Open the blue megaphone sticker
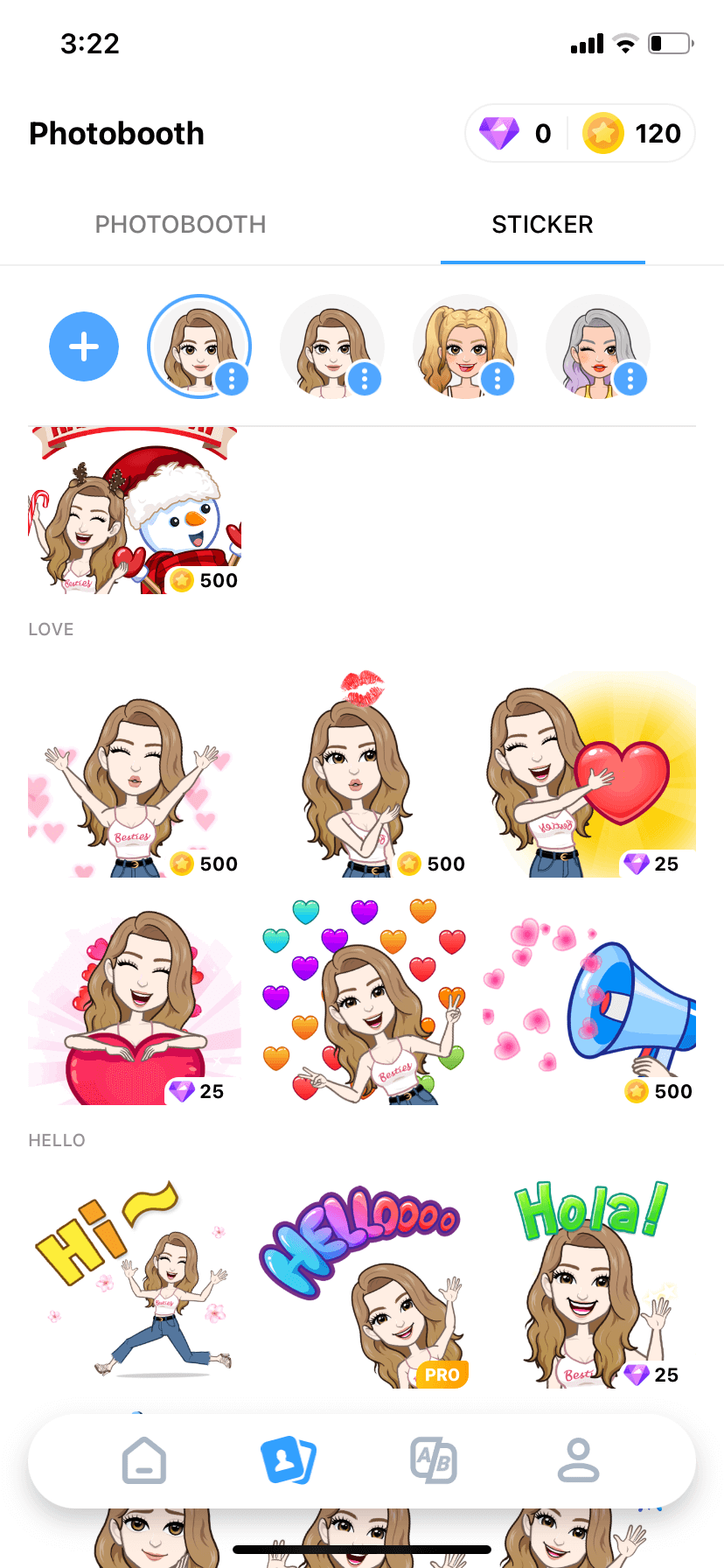This screenshot has width=724, height=1568. 589,1002
